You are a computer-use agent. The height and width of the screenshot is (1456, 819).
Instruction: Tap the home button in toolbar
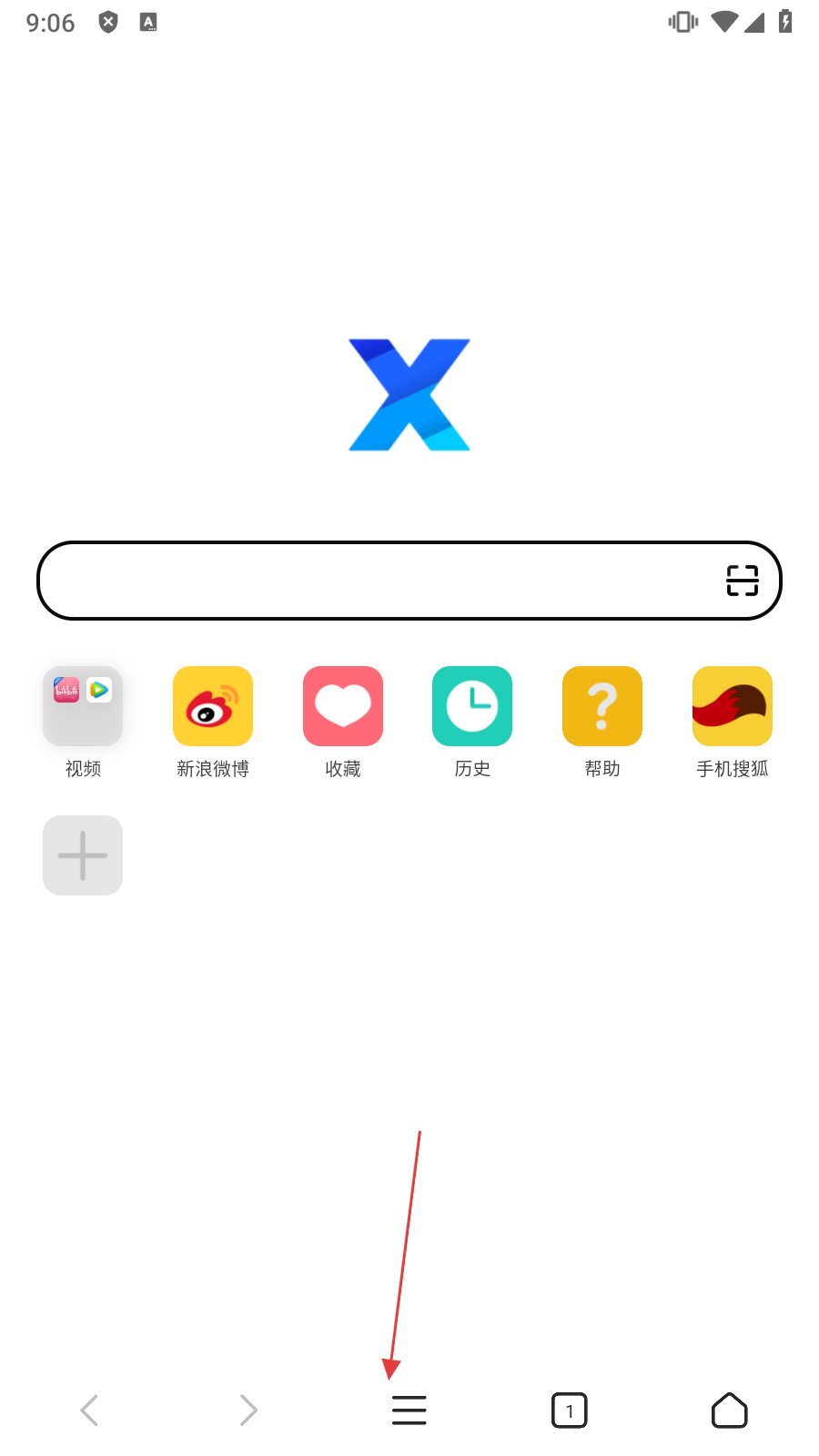point(730,1410)
